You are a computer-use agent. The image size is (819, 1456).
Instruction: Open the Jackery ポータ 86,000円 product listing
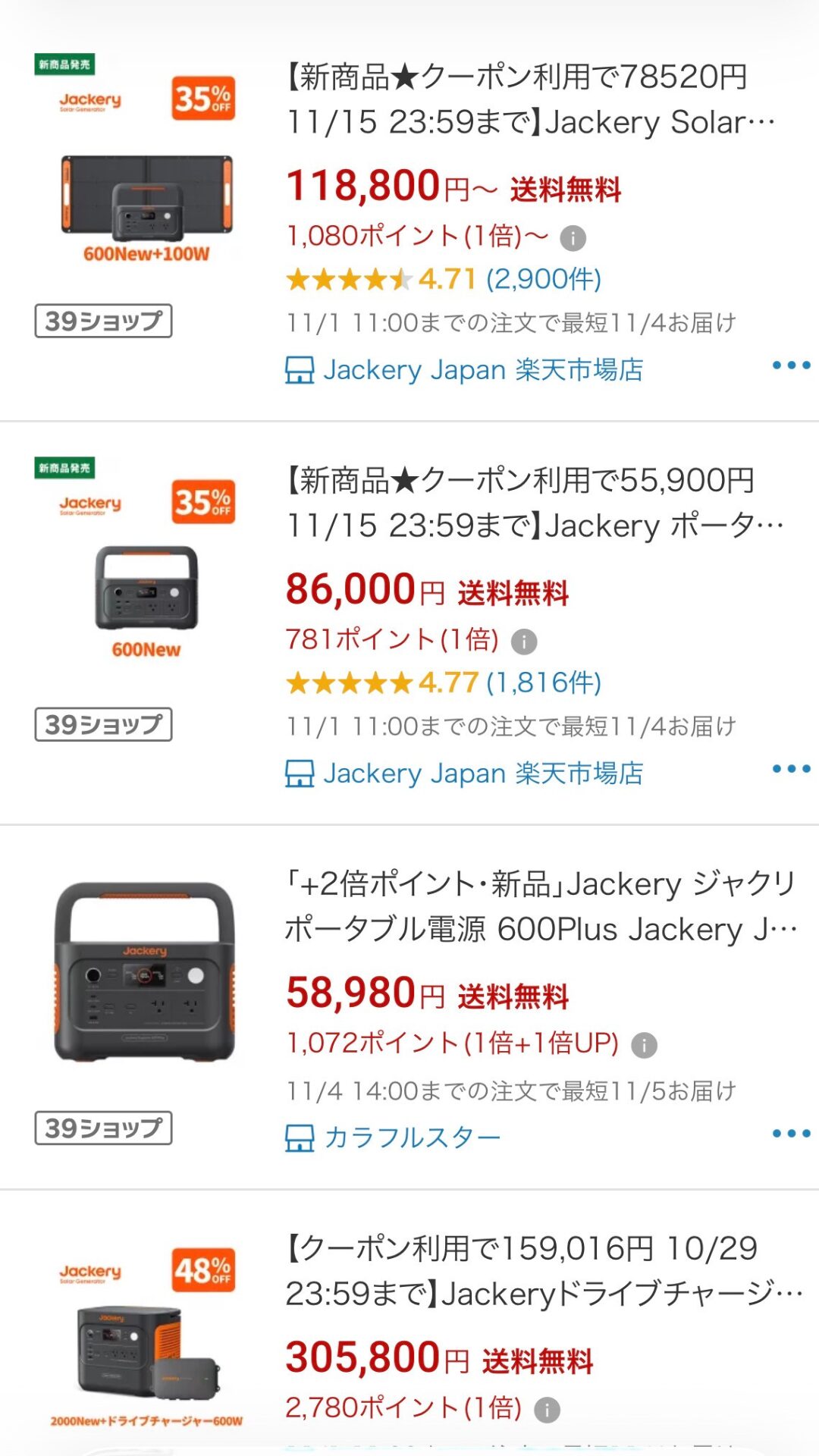534,503
